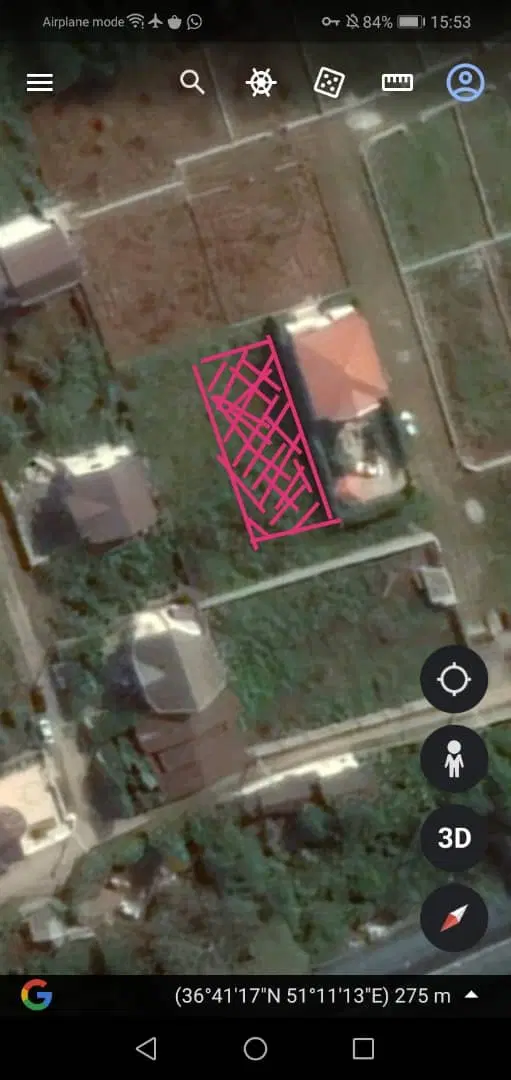
Task: Center map on my location
Action: pos(454,679)
